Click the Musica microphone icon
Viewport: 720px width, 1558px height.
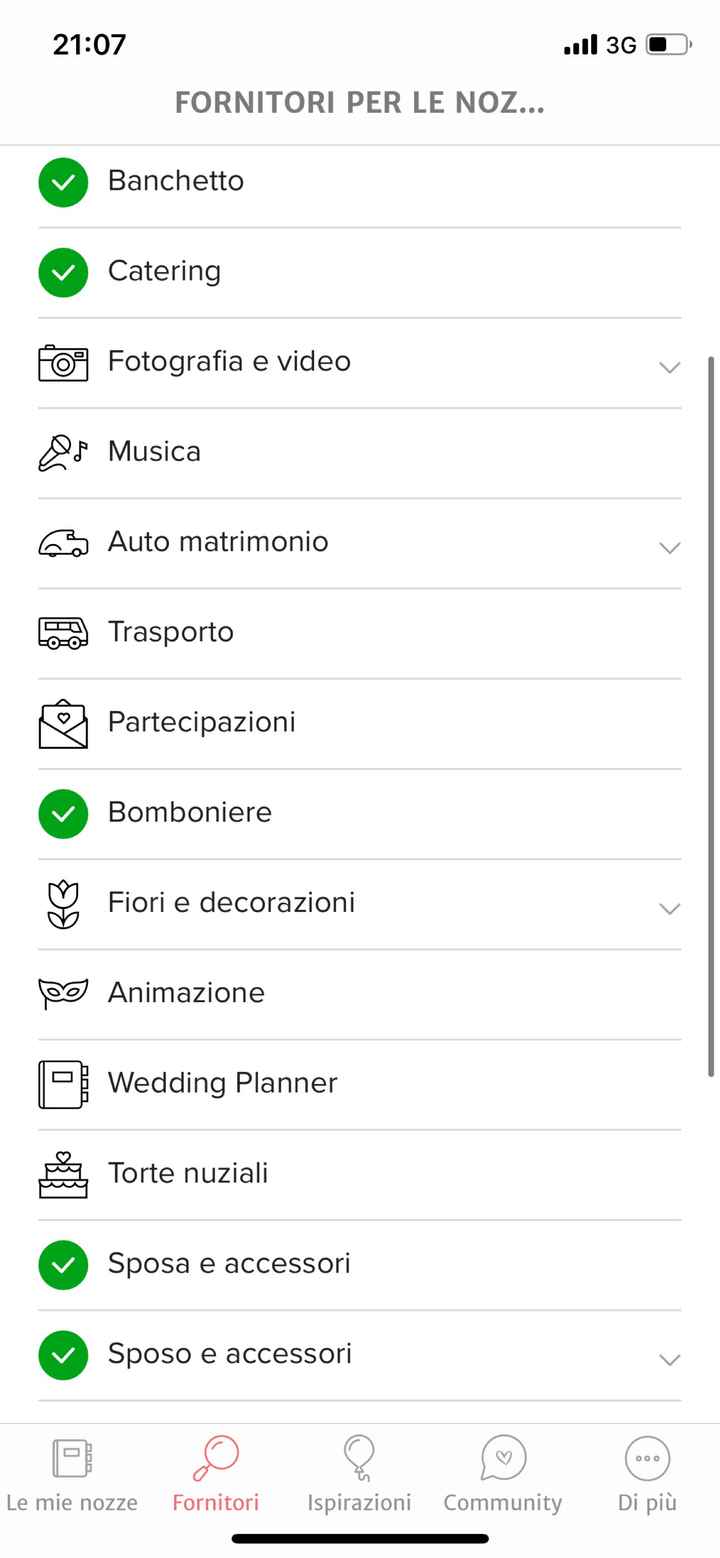click(x=63, y=452)
